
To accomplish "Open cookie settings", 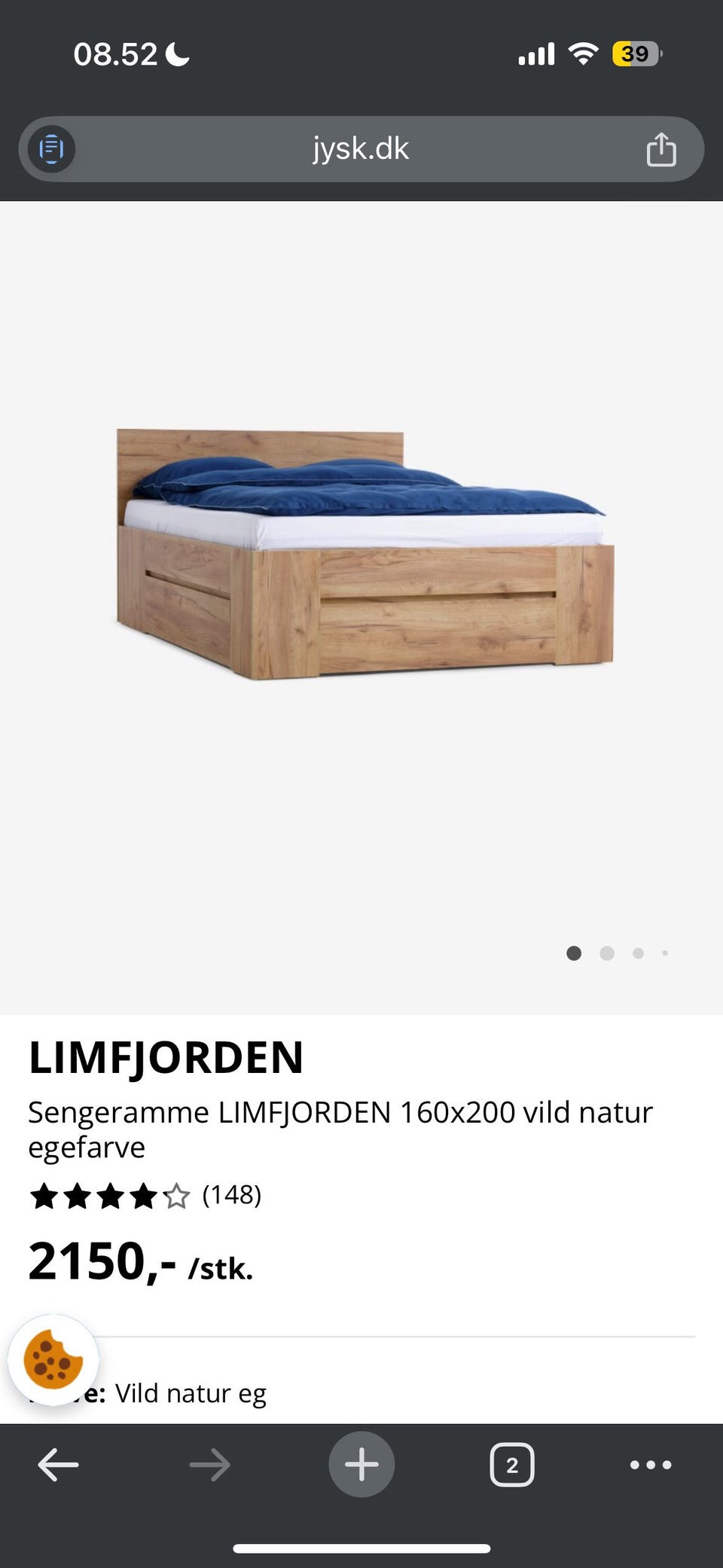I will pyautogui.click(x=53, y=1359).
